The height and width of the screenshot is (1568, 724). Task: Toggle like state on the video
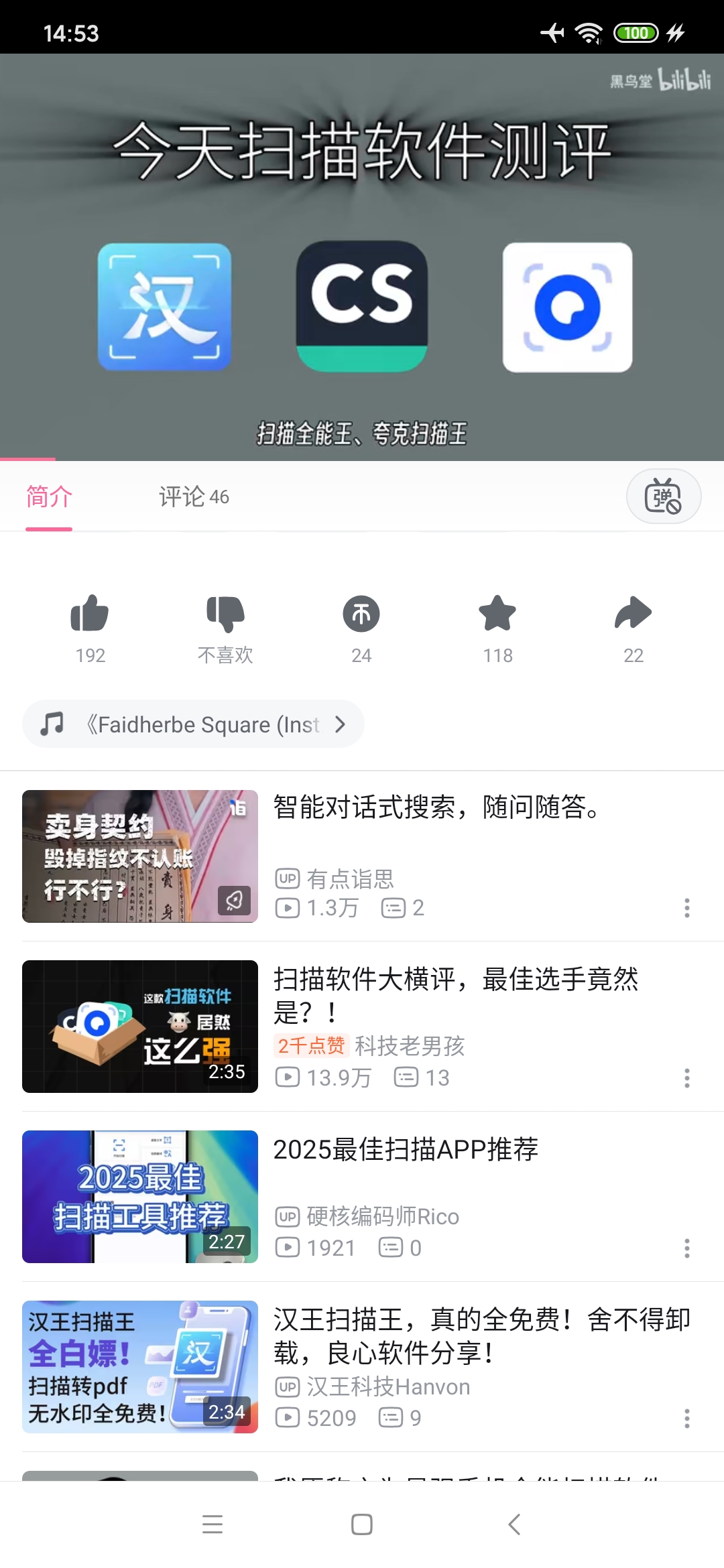coord(91,614)
